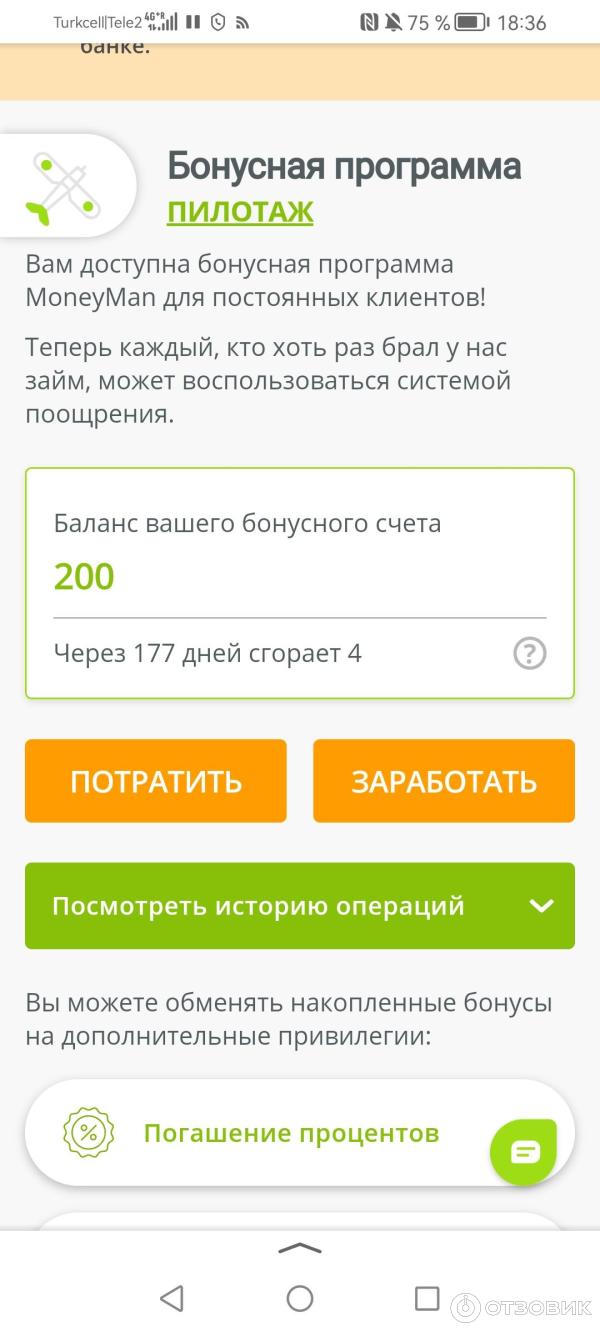
Task: Open Погашение процентов privilege
Action: point(290,1133)
